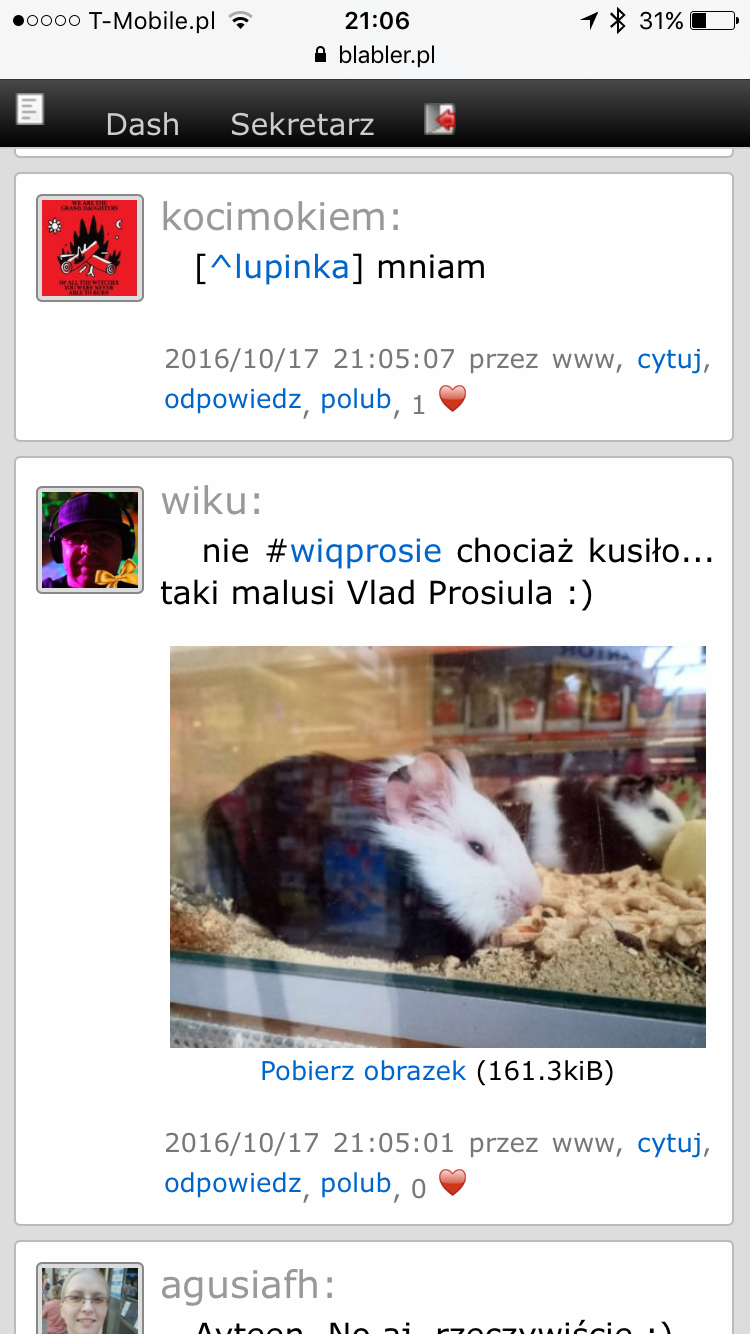Image resolution: width=750 pixels, height=1334 pixels.
Task: Like wiku's post with polub
Action: [356, 1183]
